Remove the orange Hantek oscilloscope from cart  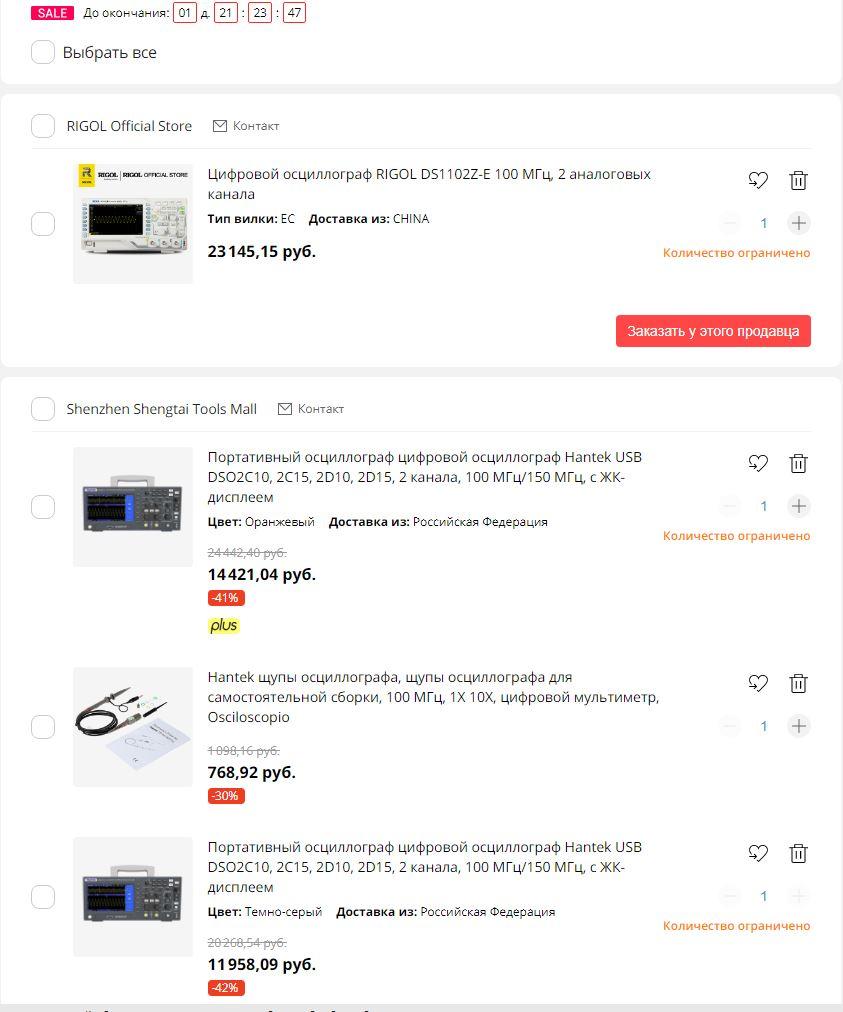tap(798, 464)
